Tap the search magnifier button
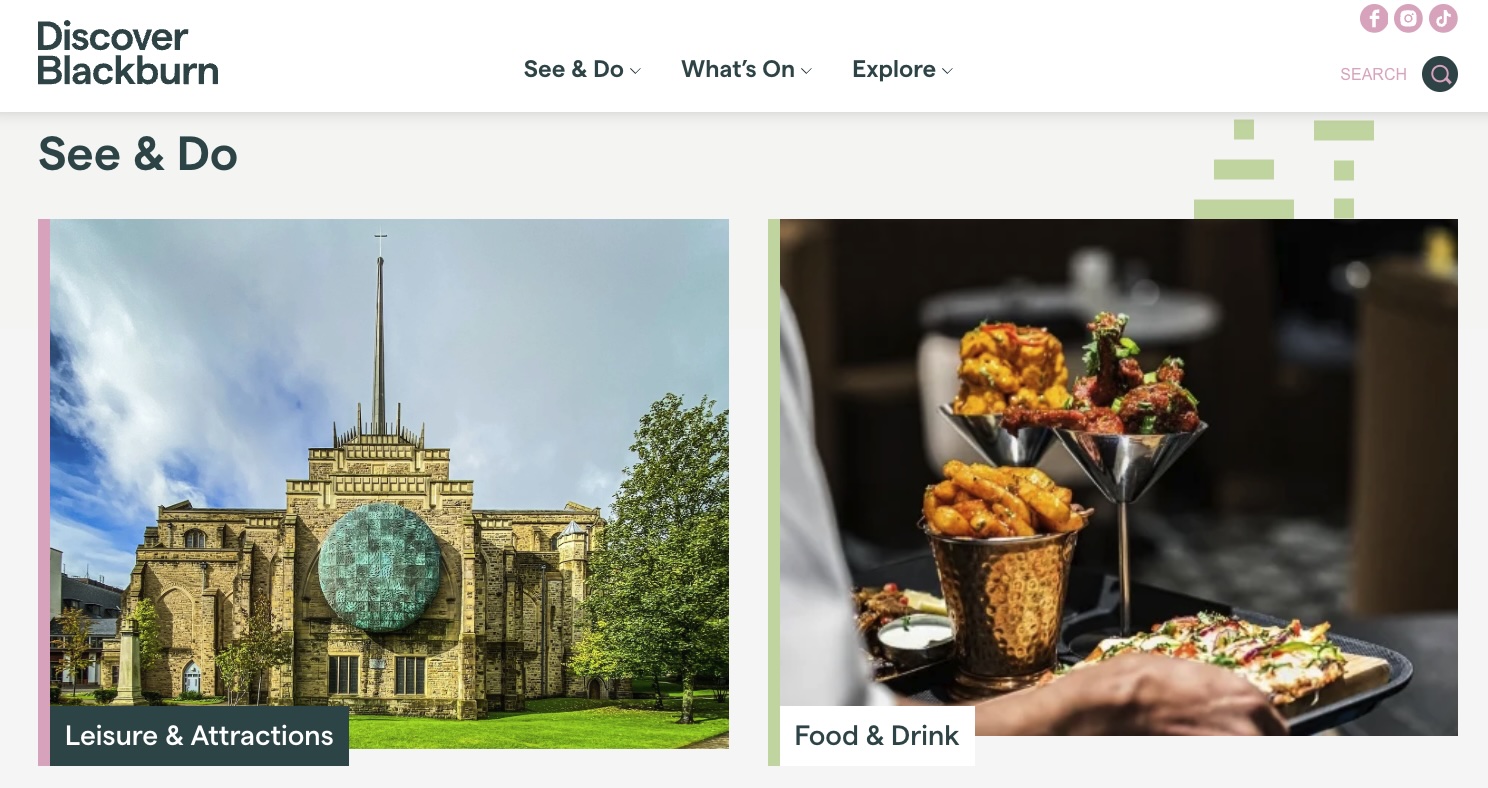Viewport: 1488px width, 788px height. click(x=1440, y=74)
